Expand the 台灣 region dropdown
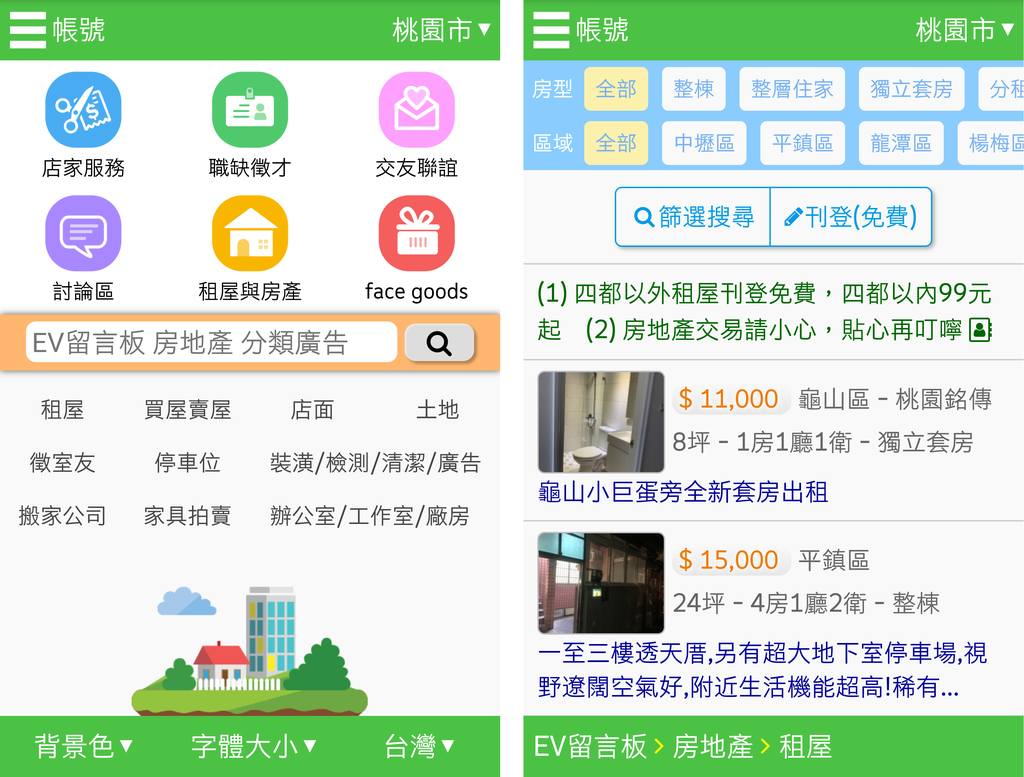 [x=420, y=746]
